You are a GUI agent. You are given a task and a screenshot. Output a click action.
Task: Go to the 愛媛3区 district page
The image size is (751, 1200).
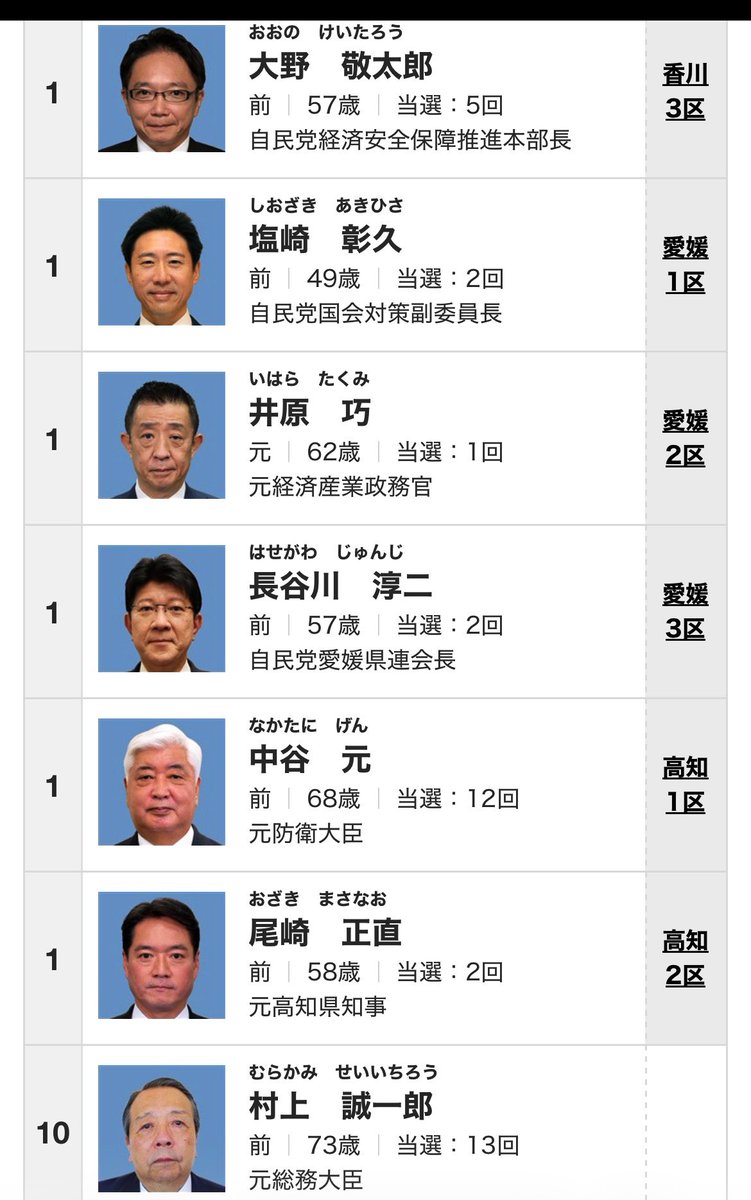pos(685,611)
